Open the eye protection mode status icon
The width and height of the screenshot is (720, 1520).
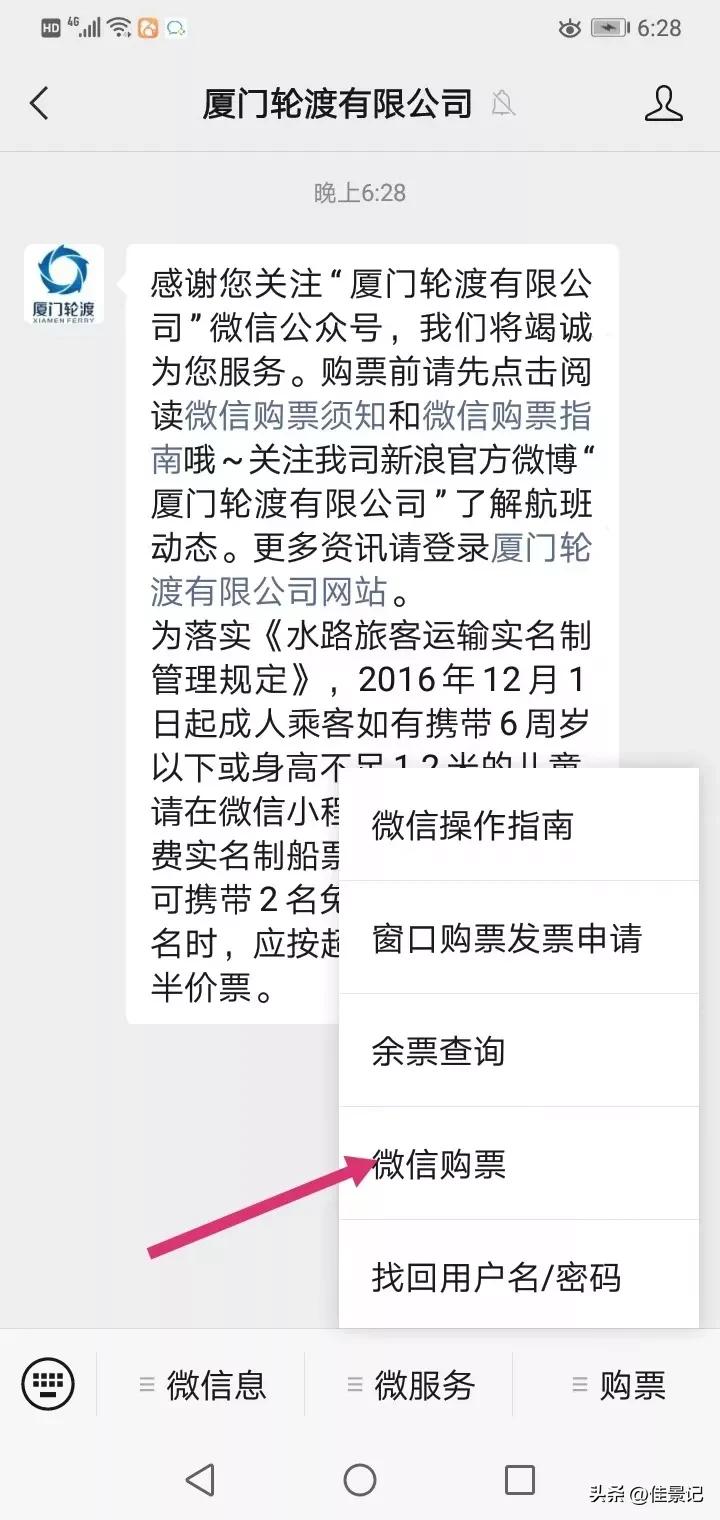coord(570,28)
